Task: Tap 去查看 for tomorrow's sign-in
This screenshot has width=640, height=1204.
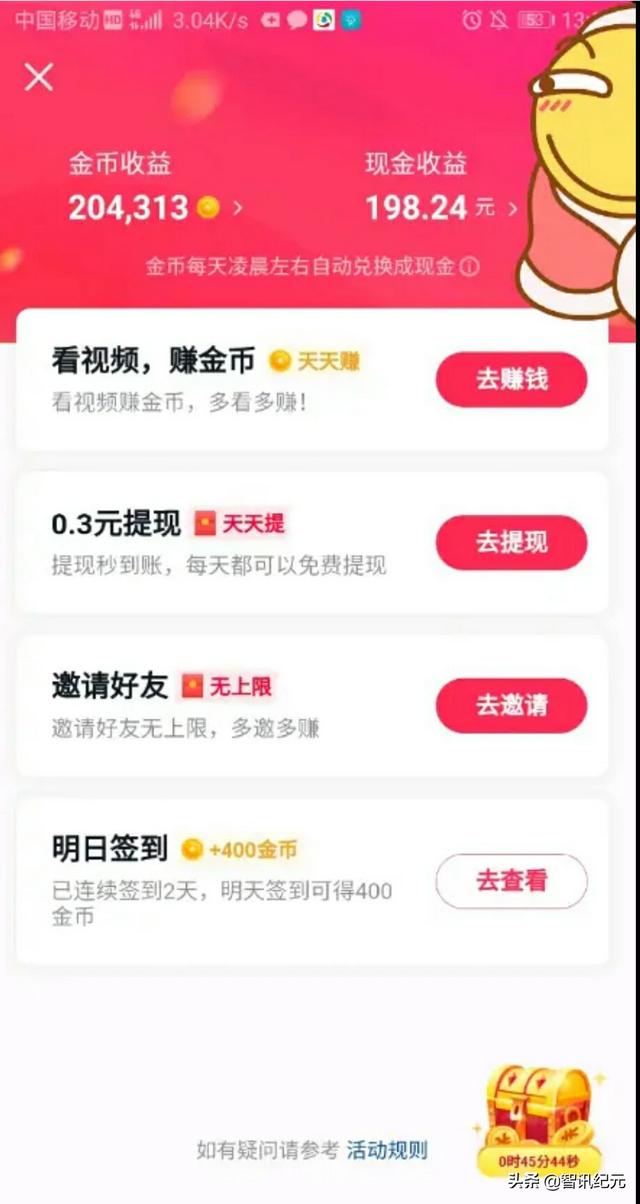Action: pos(511,881)
